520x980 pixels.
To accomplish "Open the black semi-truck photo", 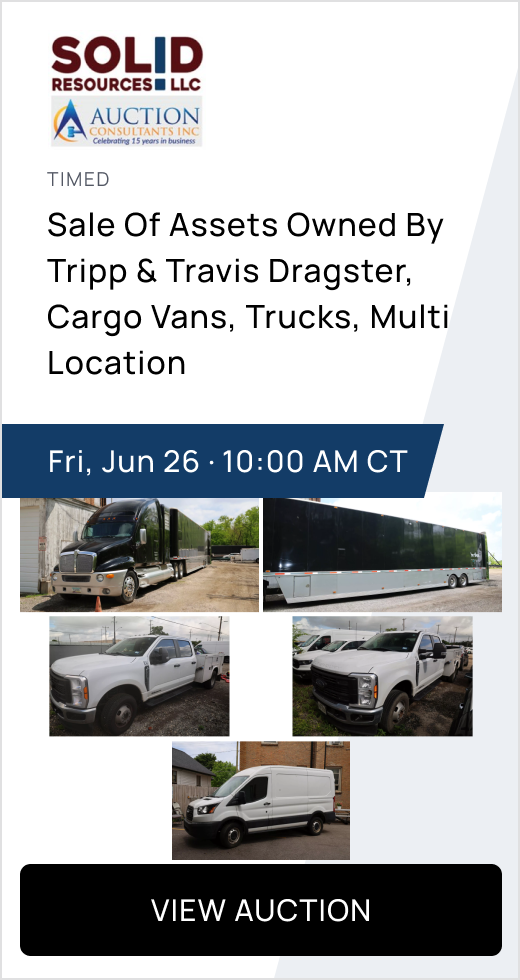I will click(139, 554).
